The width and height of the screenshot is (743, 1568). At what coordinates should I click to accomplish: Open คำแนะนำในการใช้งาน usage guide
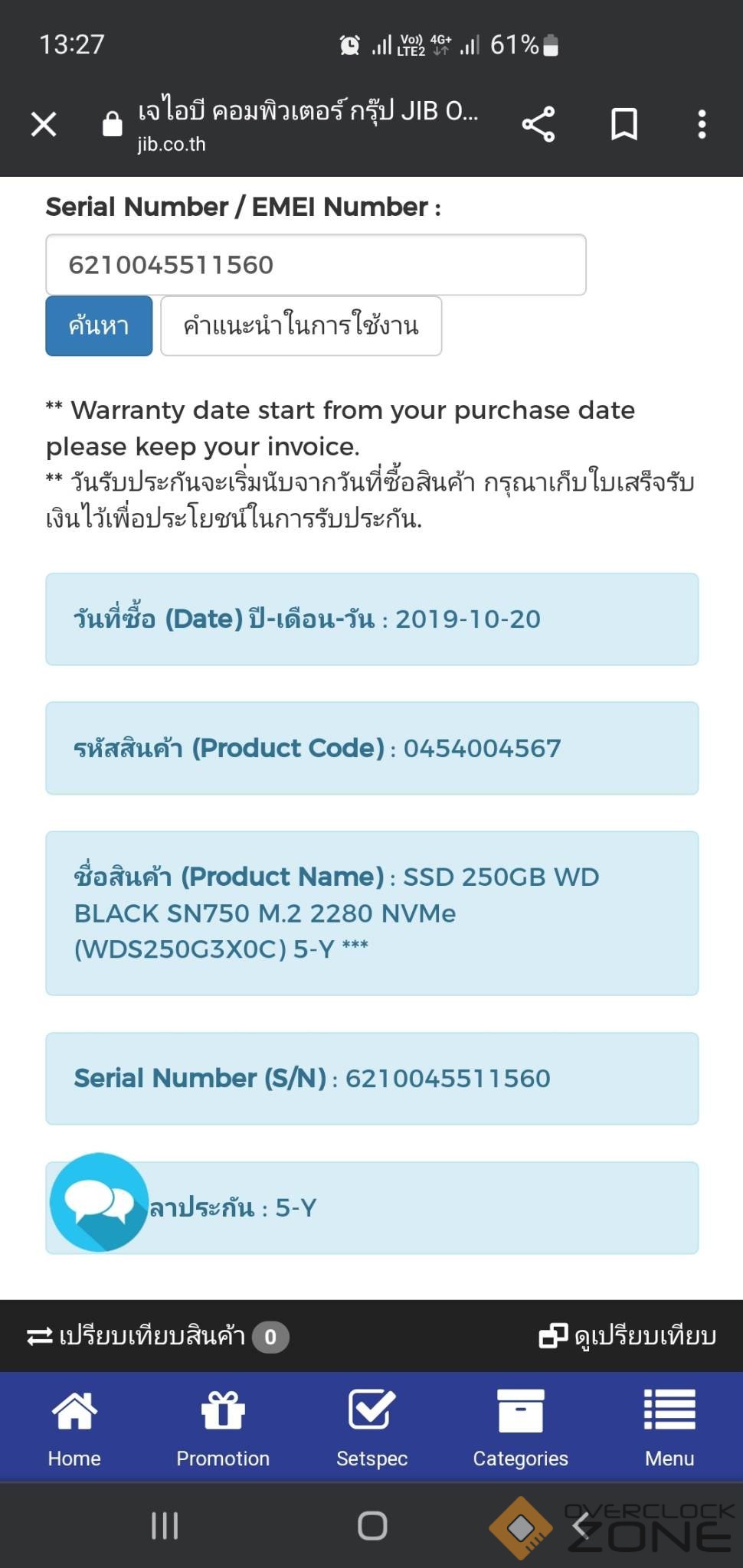pos(301,326)
